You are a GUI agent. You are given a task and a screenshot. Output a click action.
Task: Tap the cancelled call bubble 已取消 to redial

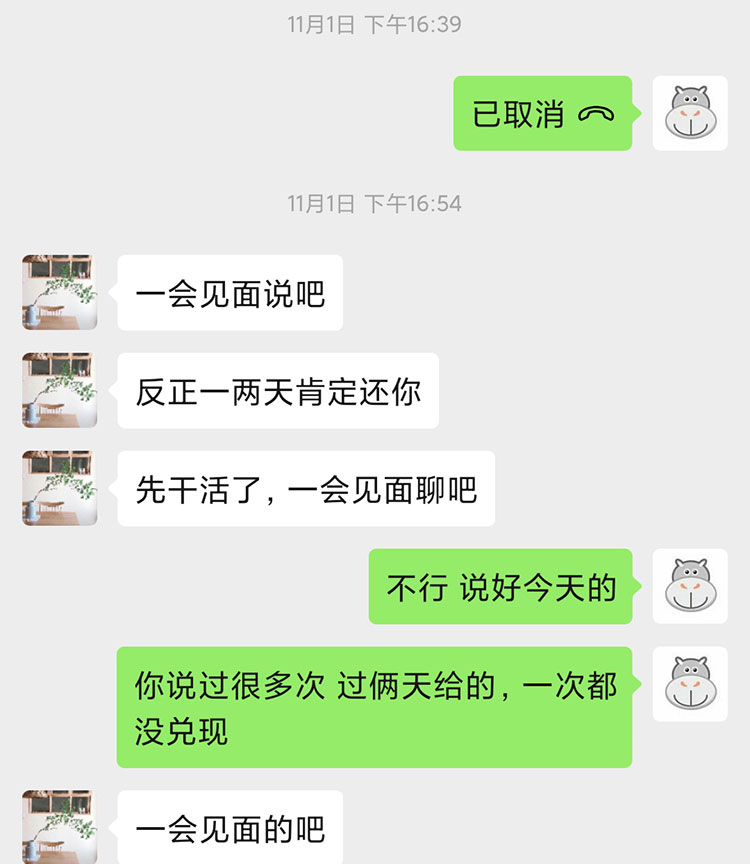(542, 114)
